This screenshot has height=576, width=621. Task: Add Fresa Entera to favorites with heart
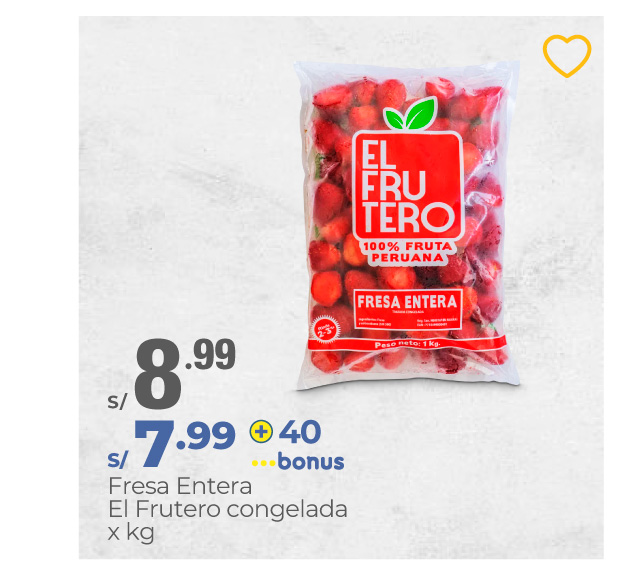click(567, 56)
